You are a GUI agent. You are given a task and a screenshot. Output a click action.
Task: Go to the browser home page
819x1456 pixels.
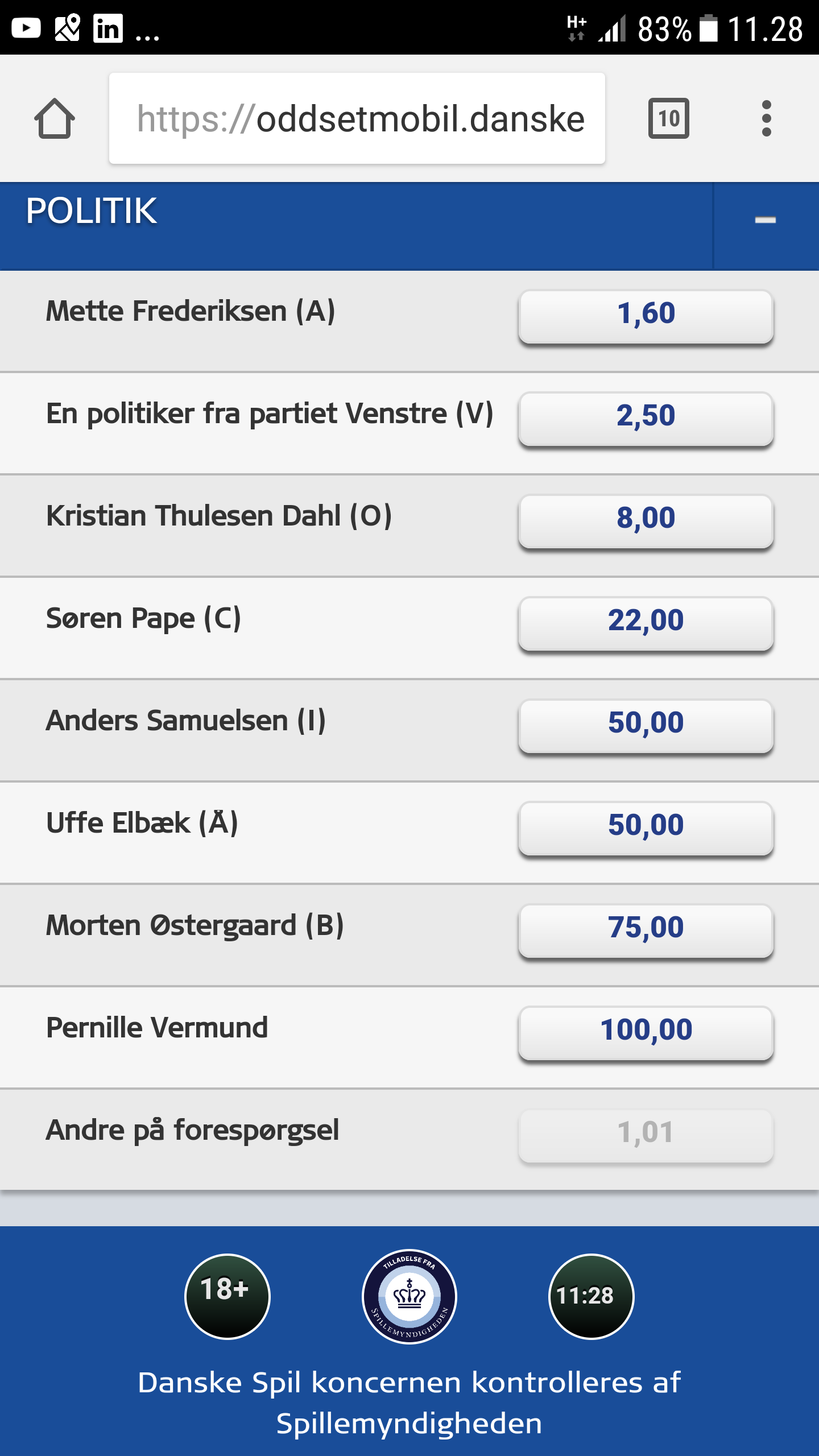[55, 118]
